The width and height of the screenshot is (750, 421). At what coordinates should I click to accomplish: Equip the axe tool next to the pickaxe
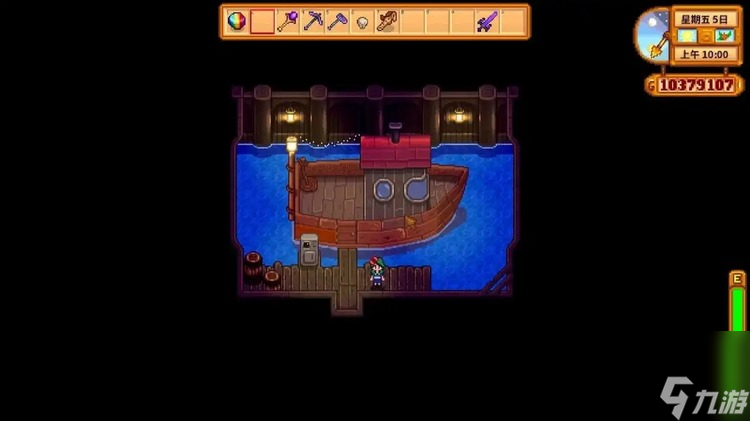coord(337,21)
